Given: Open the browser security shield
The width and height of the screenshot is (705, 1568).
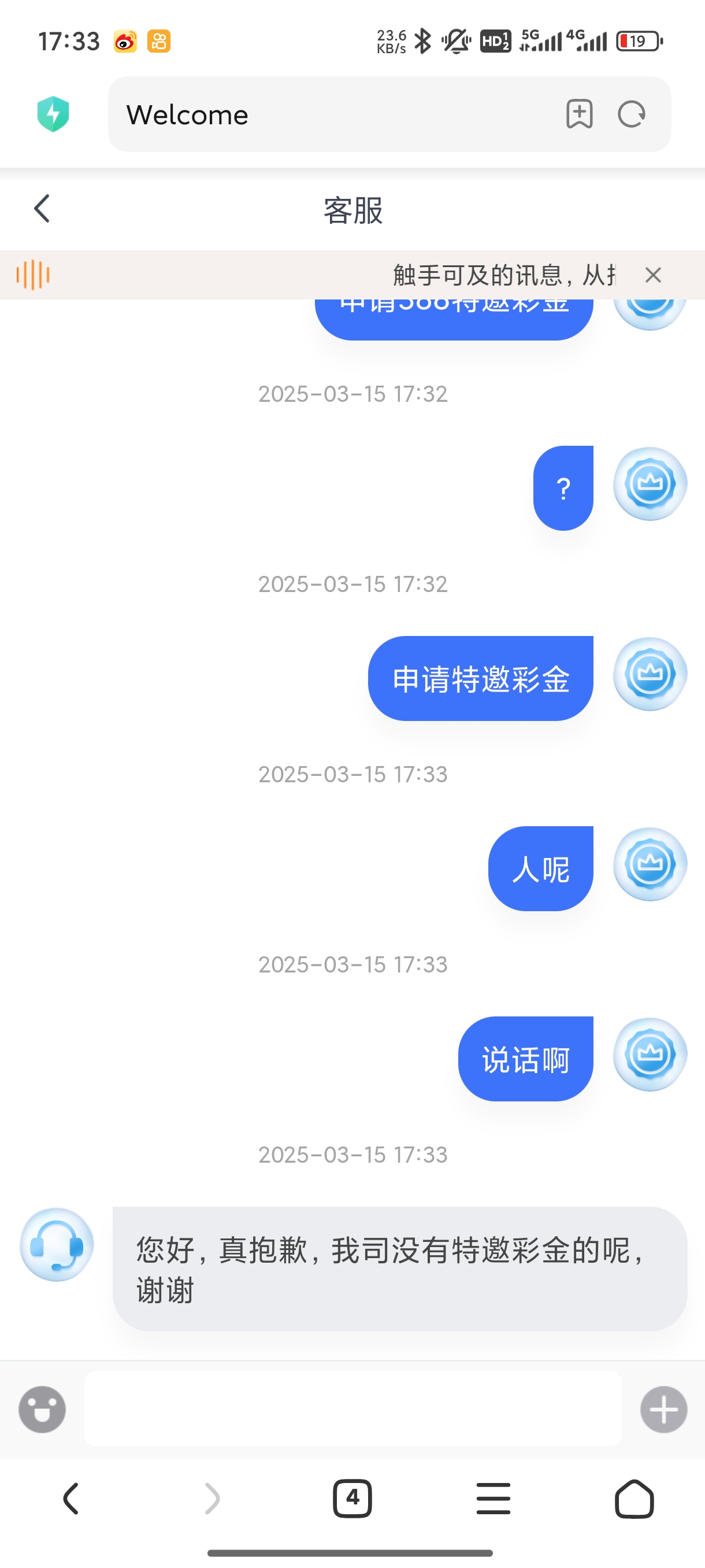Looking at the screenshot, I should coord(53,114).
